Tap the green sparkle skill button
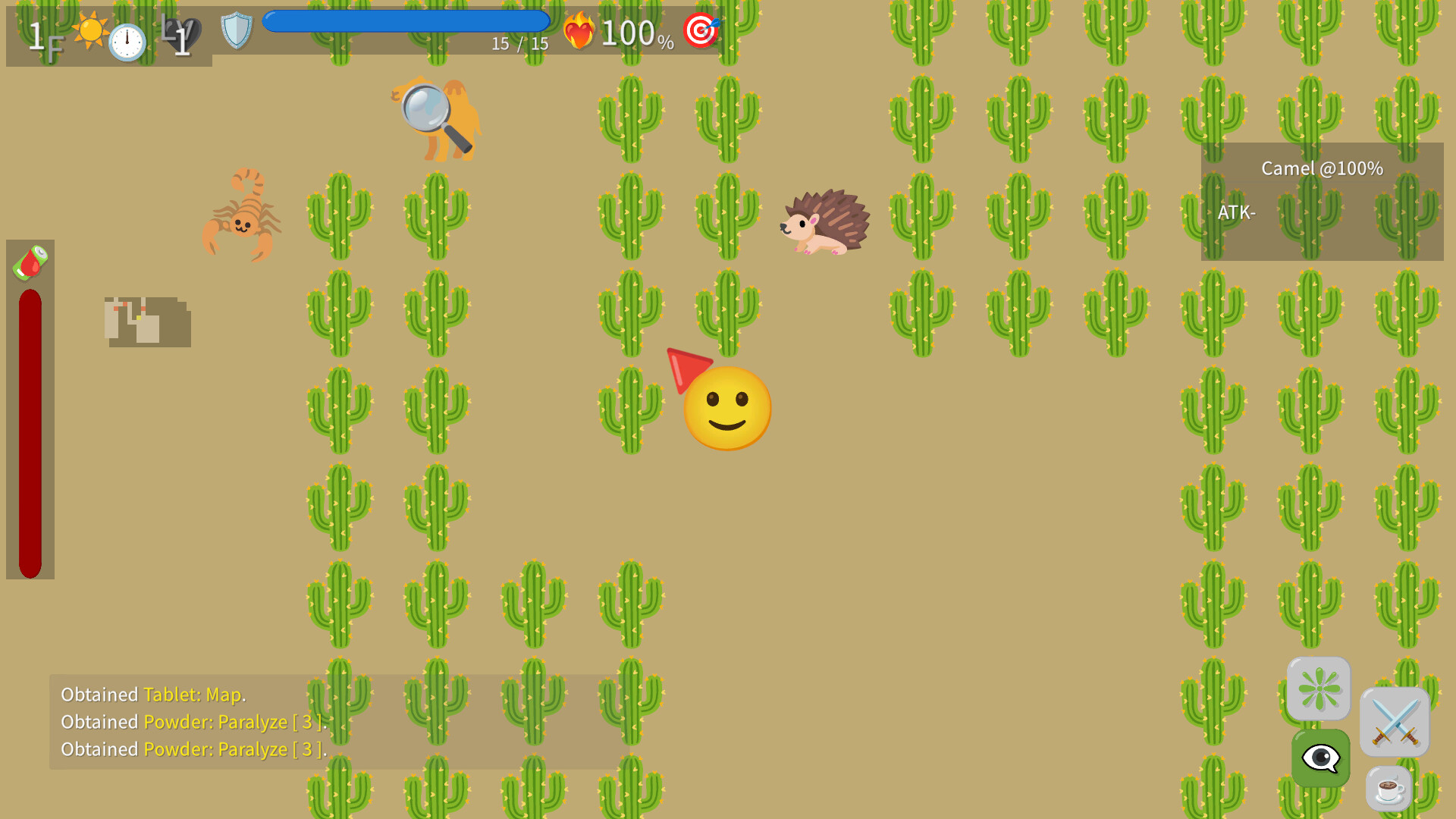The image size is (1456, 819). [x=1318, y=689]
